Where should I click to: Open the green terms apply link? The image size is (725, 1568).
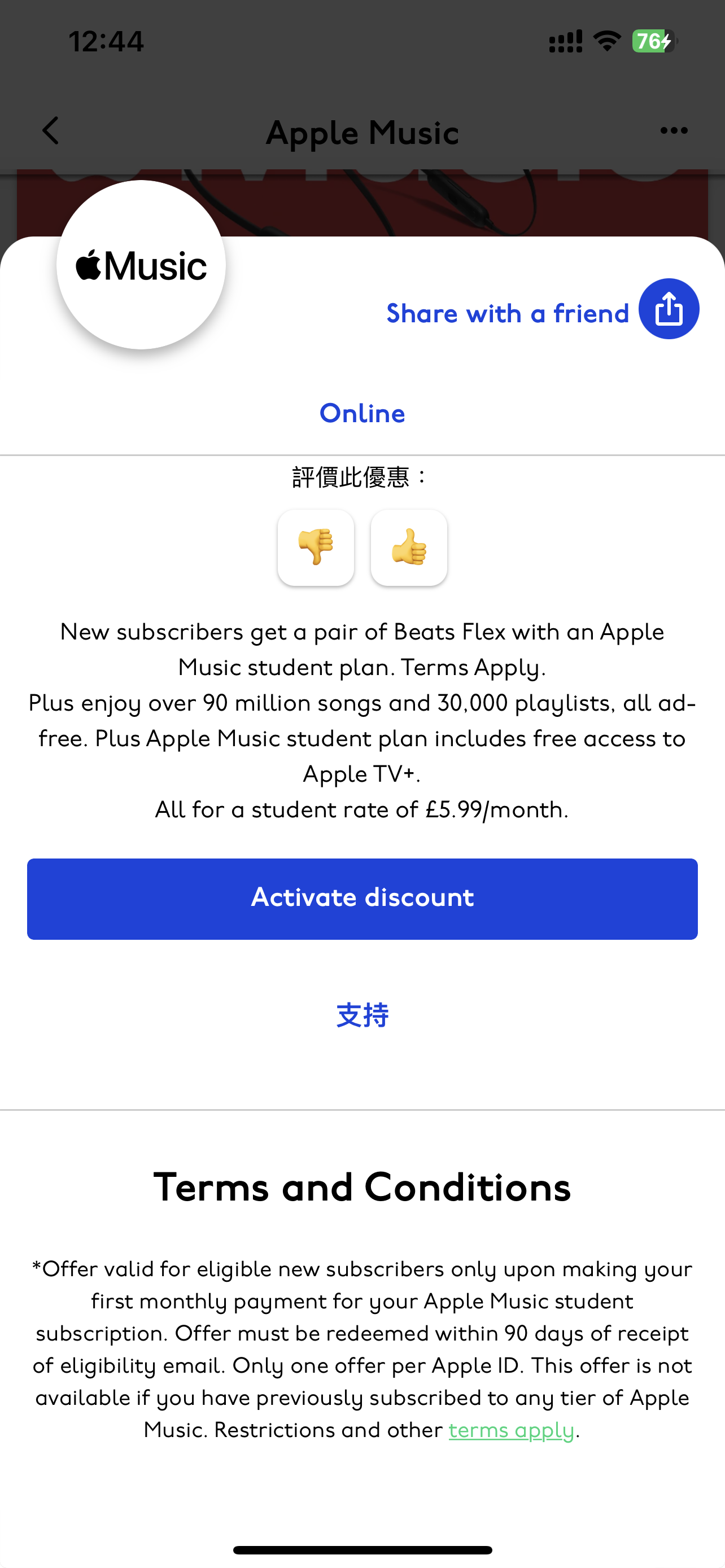tap(511, 1430)
